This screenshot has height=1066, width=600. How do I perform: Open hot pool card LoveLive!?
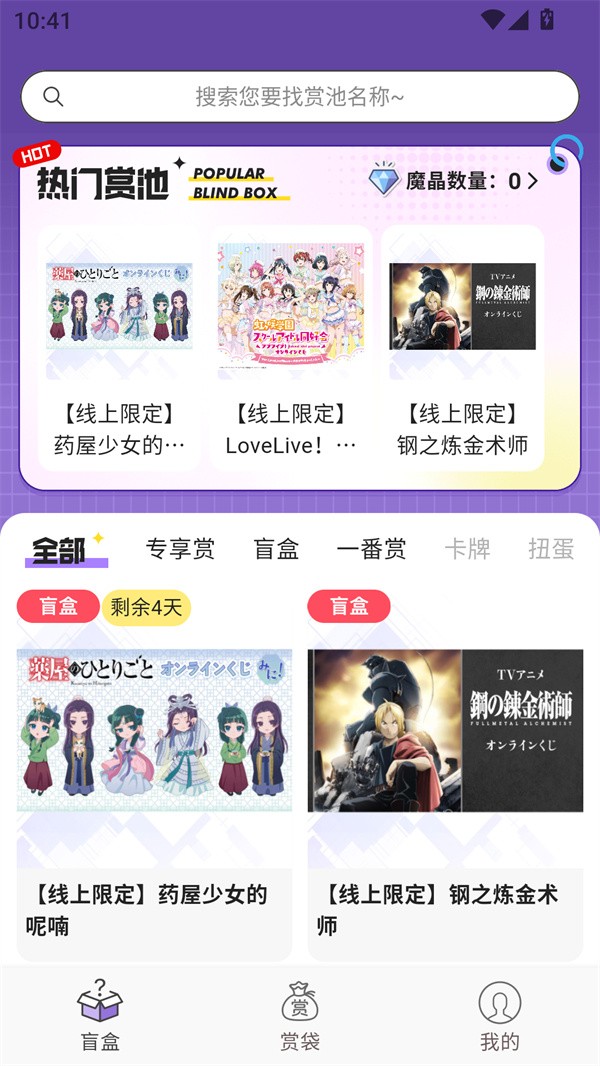[x=291, y=347]
